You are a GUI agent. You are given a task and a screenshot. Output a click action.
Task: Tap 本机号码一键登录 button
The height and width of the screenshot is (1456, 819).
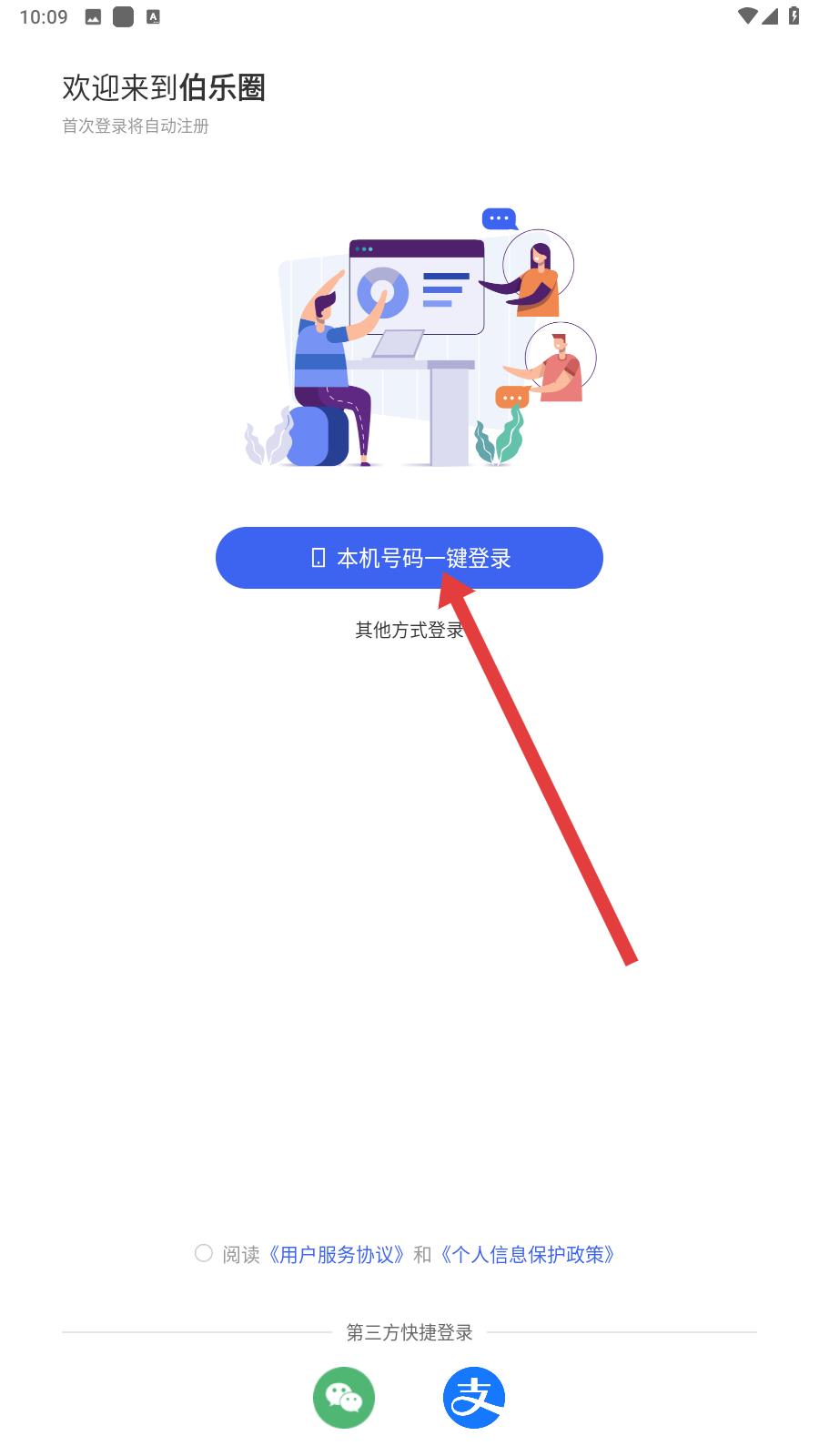pyautogui.click(x=409, y=558)
